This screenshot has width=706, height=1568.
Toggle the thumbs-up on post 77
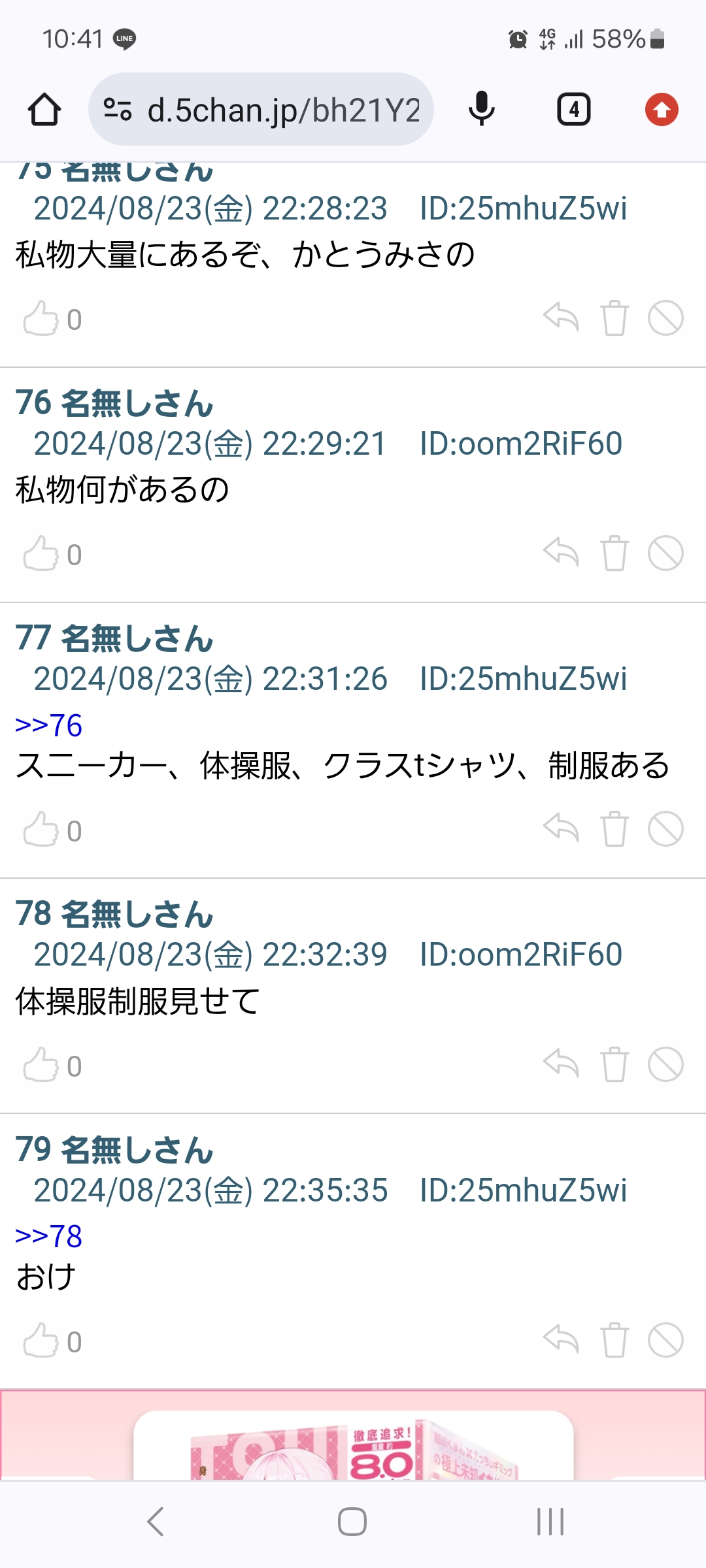(41, 828)
